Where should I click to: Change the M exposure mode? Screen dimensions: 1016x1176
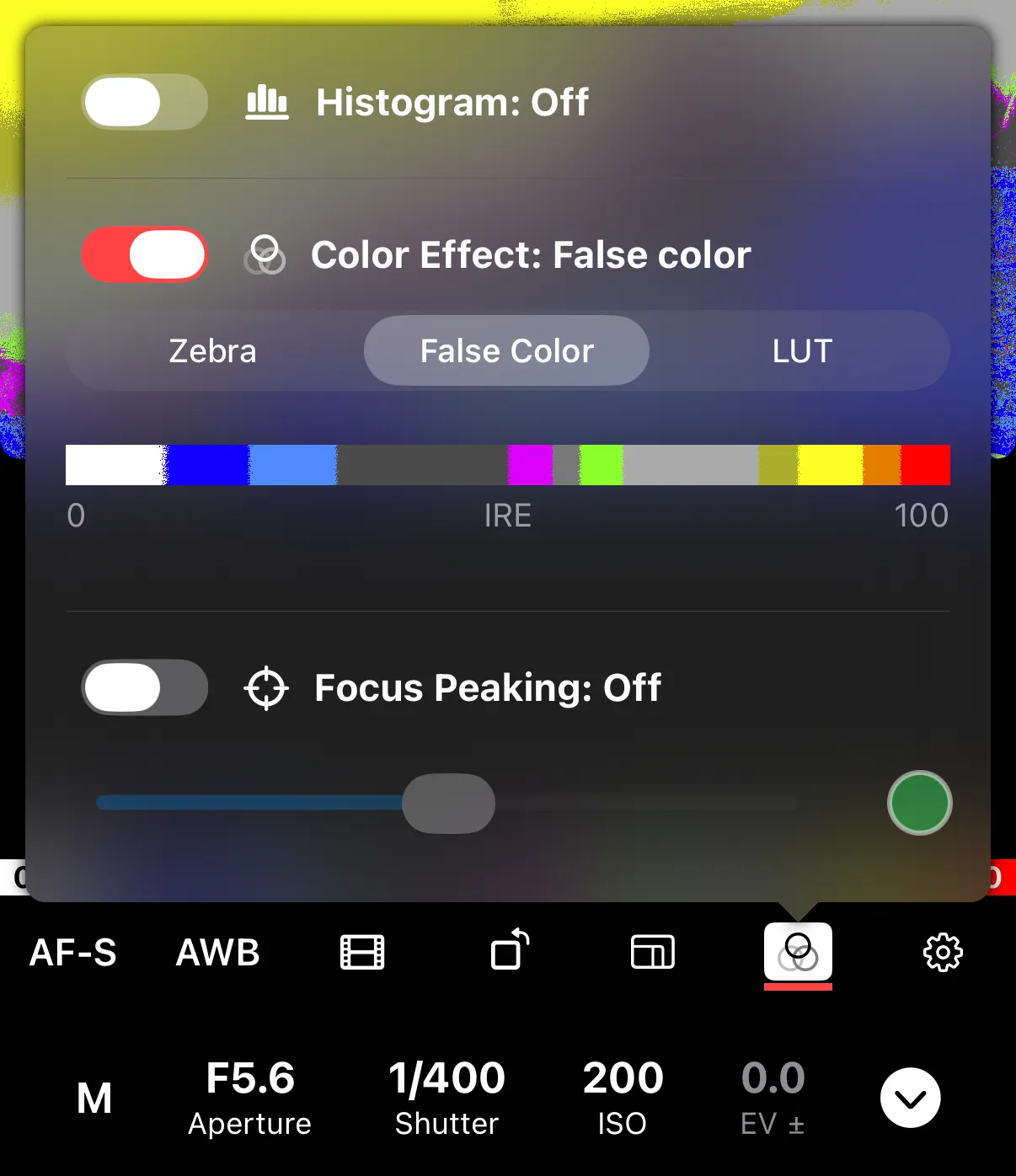tap(94, 1098)
